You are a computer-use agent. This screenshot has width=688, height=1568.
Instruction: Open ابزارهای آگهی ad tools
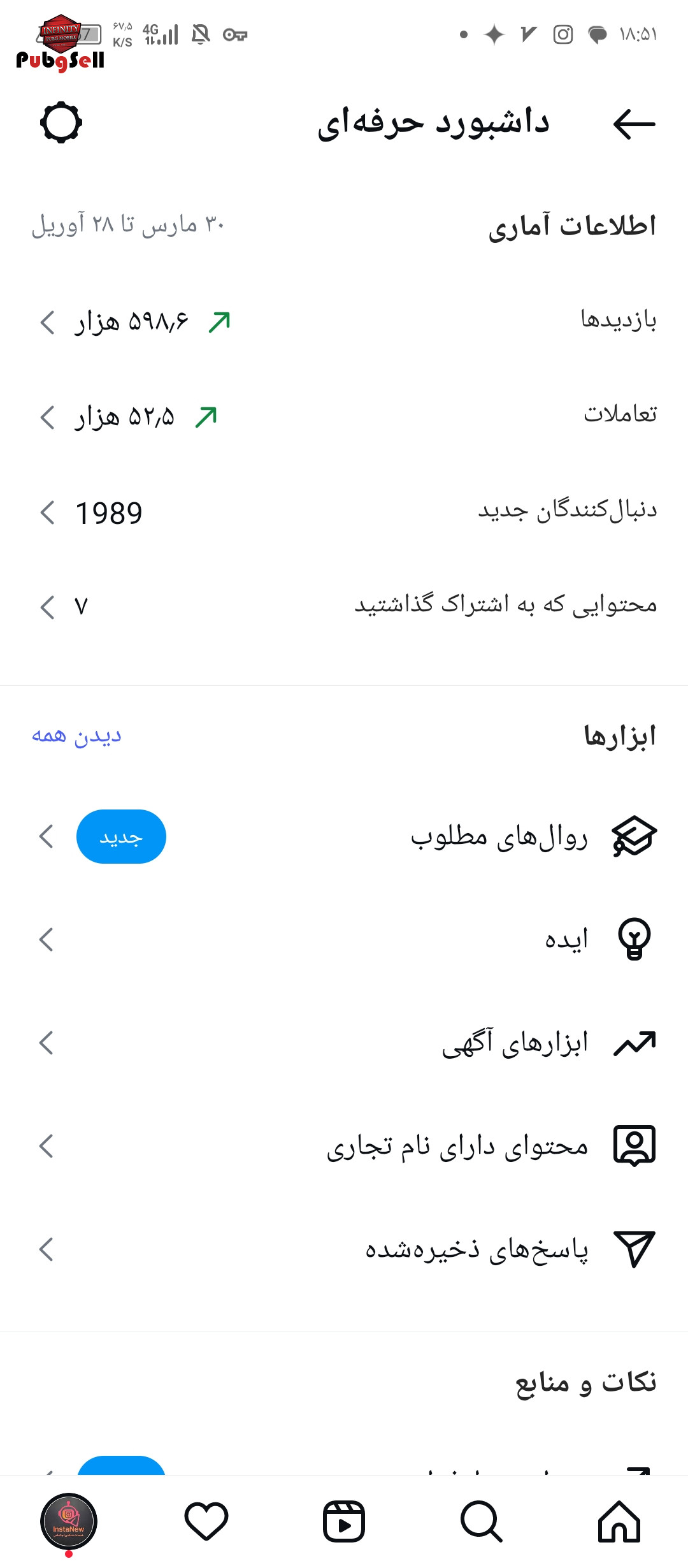(x=344, y=1043)
